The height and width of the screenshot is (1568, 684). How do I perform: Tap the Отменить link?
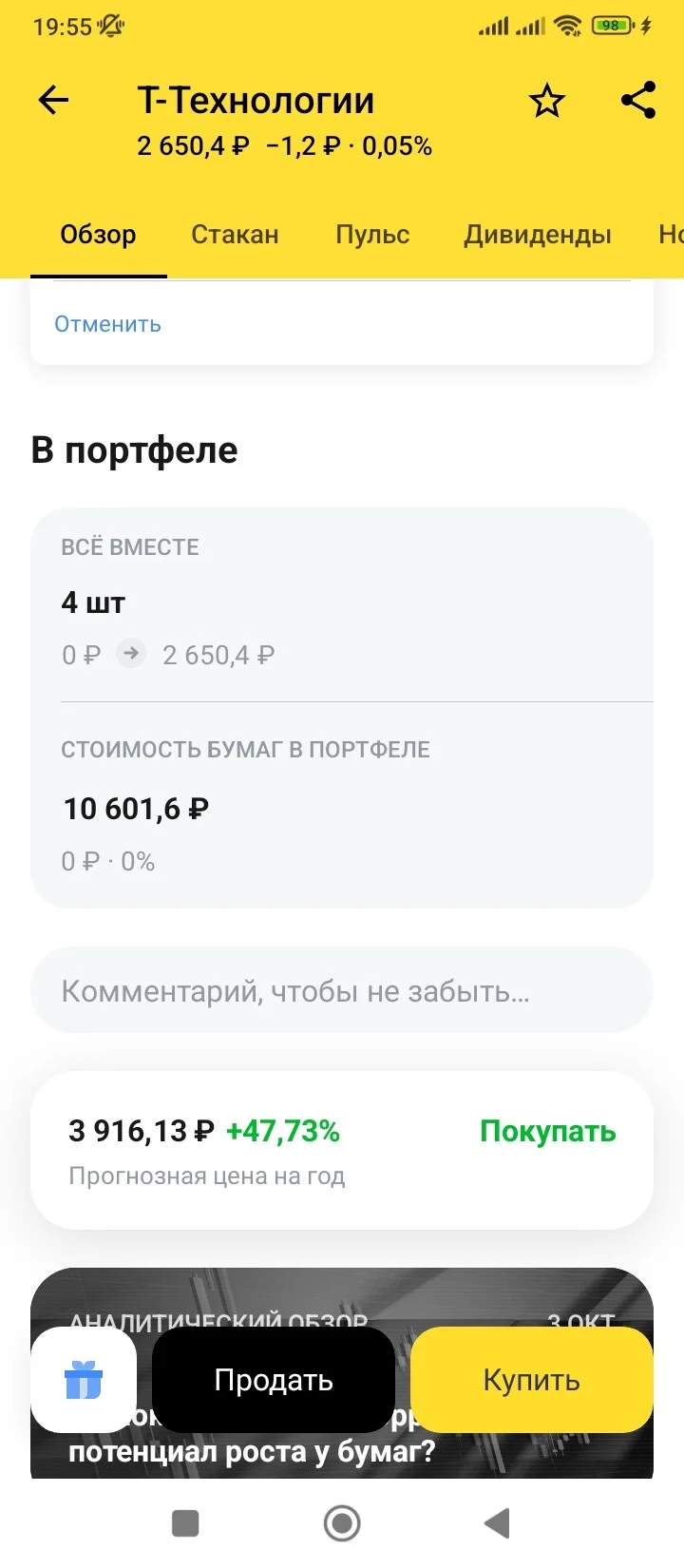tap(107, 324)
